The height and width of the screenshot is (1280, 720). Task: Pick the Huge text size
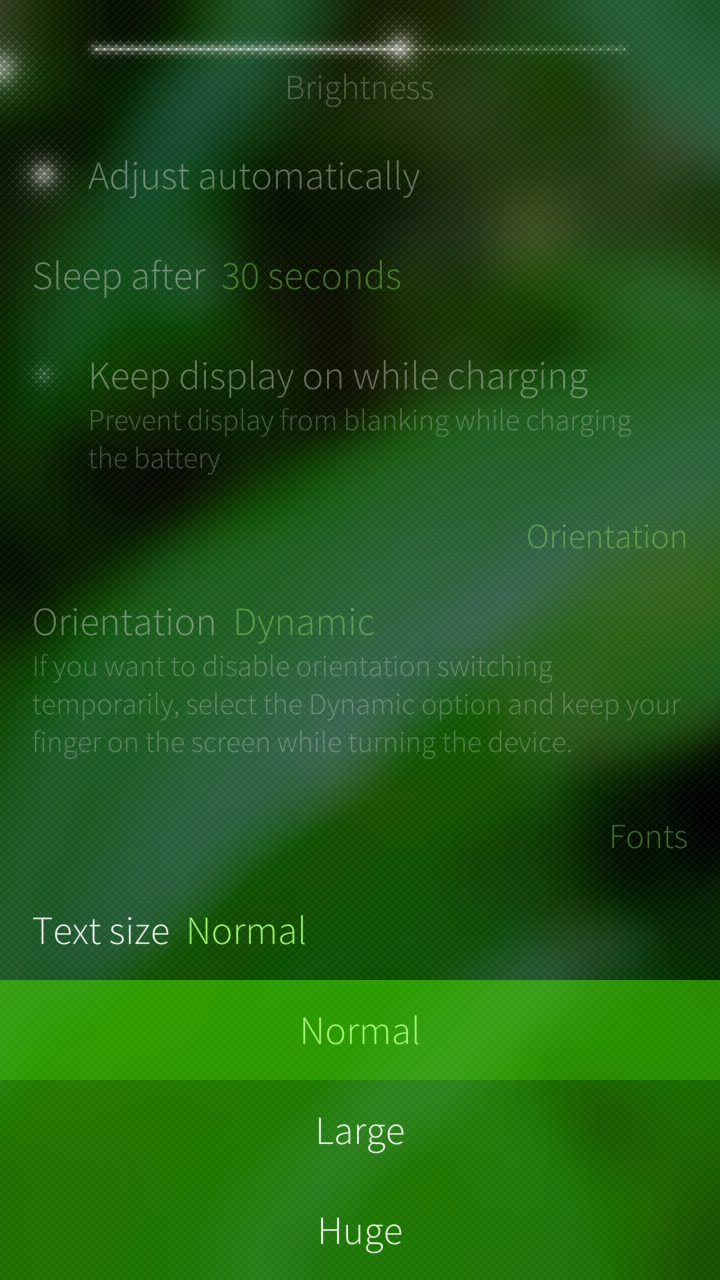tap(360, 1230)
